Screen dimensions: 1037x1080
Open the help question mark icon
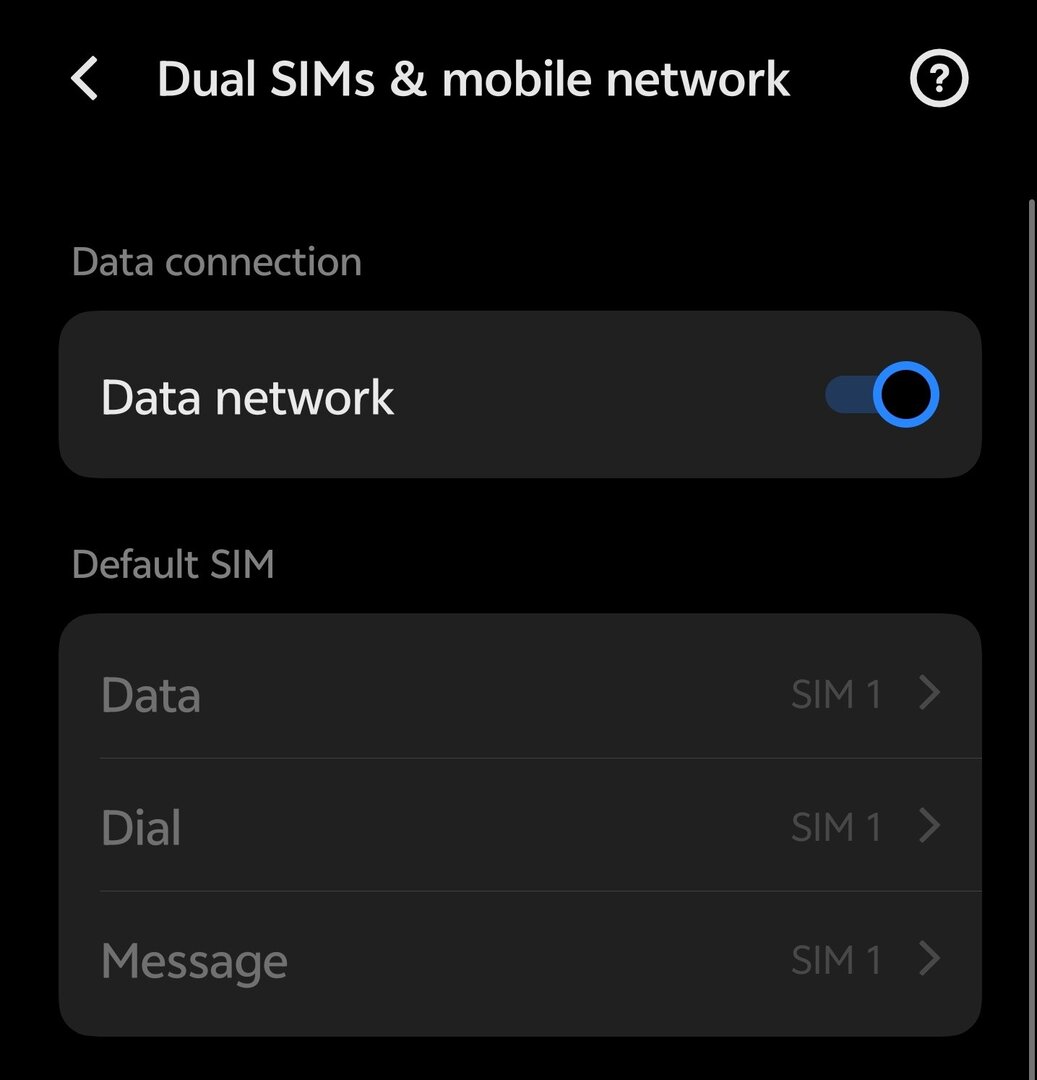939,79
